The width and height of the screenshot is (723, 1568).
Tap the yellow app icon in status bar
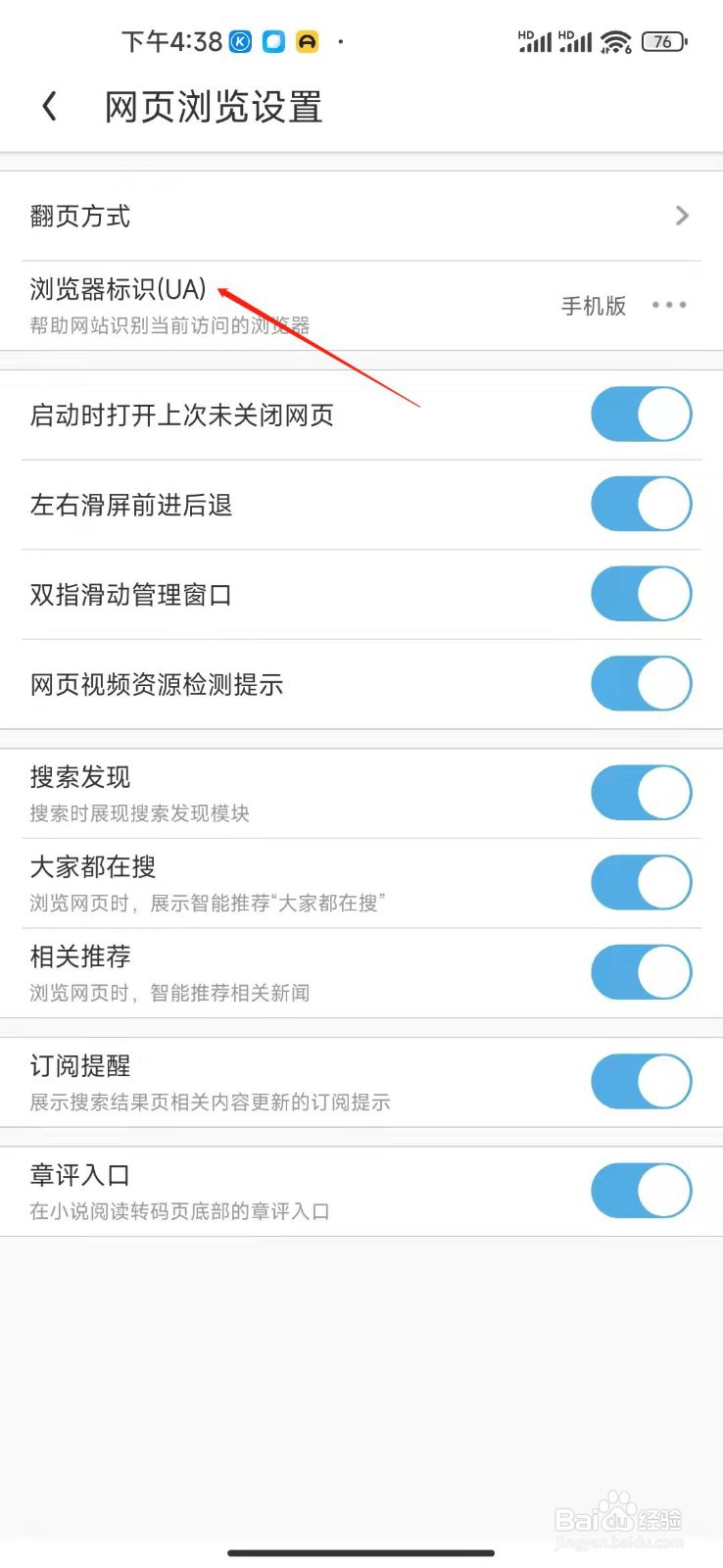pos(307,40)
